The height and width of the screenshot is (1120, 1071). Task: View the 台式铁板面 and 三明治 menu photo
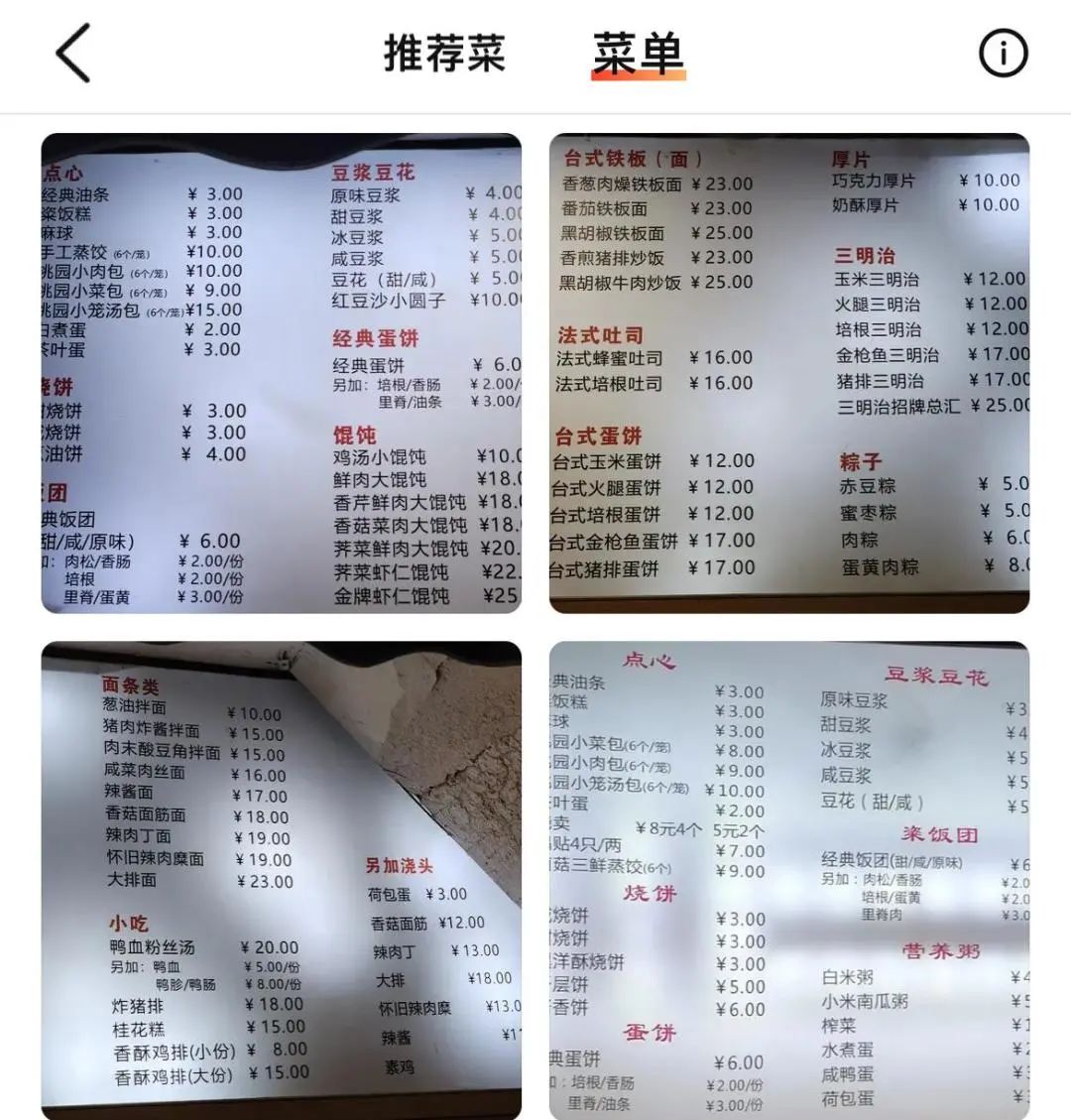[x=789, y=374]
